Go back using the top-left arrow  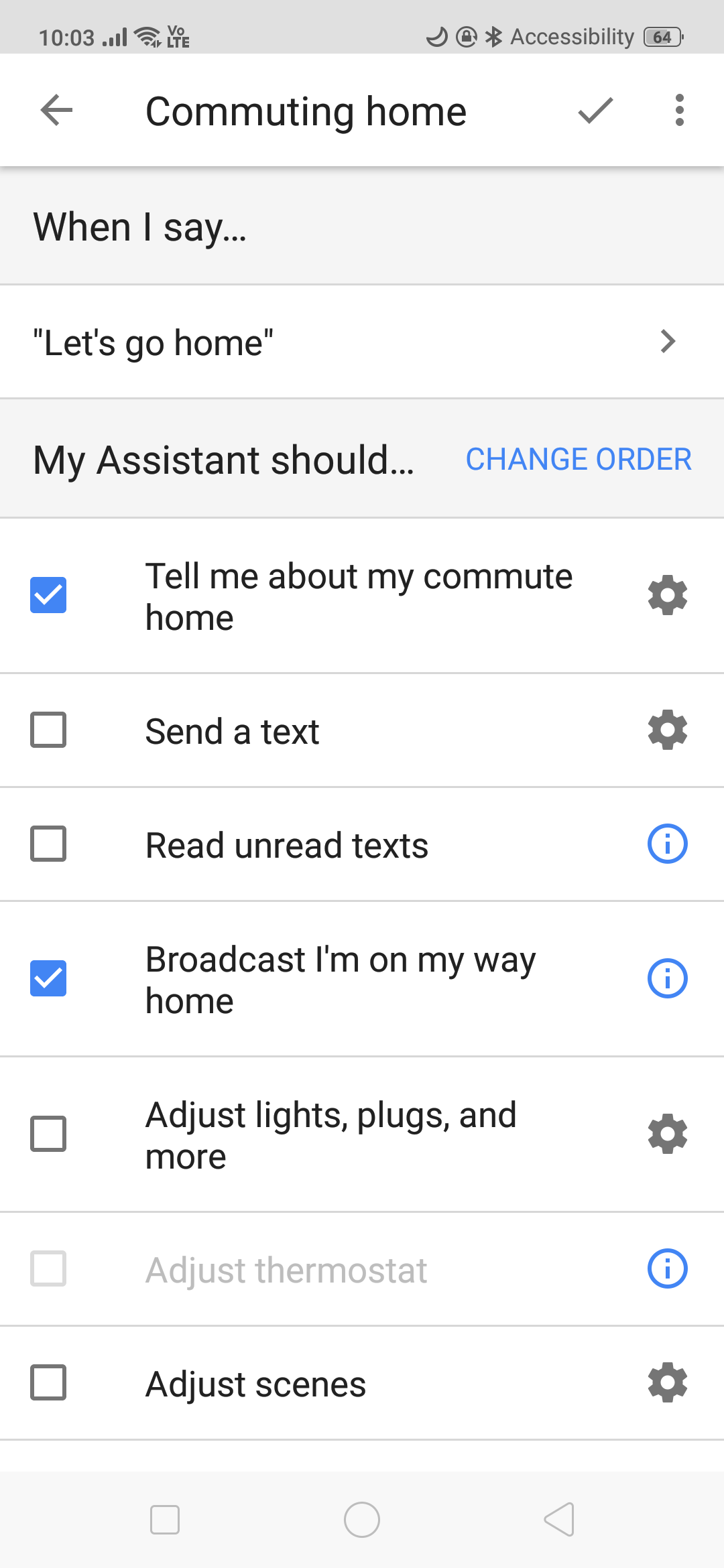[x=56, y=111]
